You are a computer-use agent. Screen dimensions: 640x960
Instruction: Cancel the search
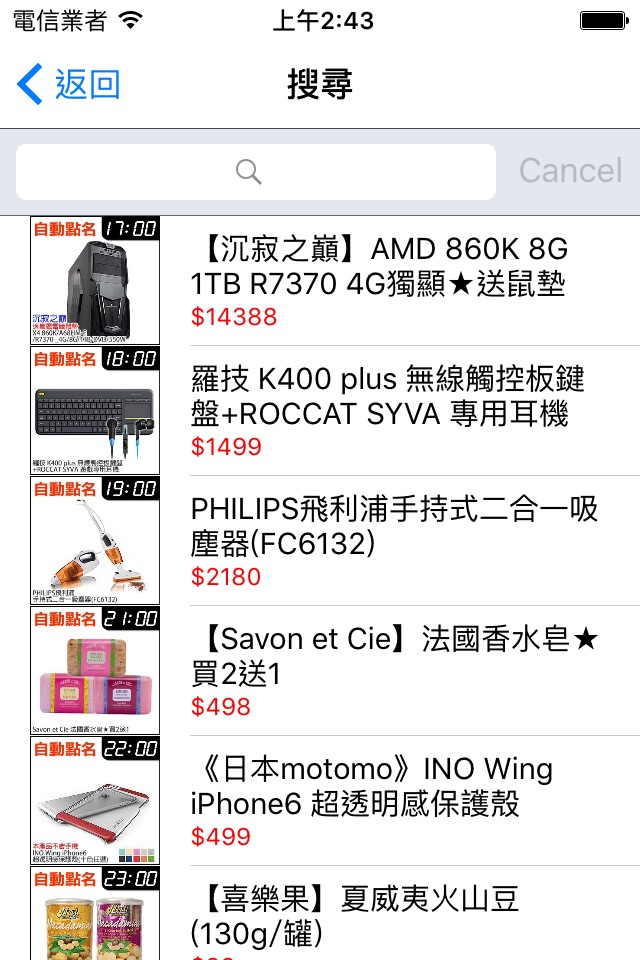click(570, 171)
